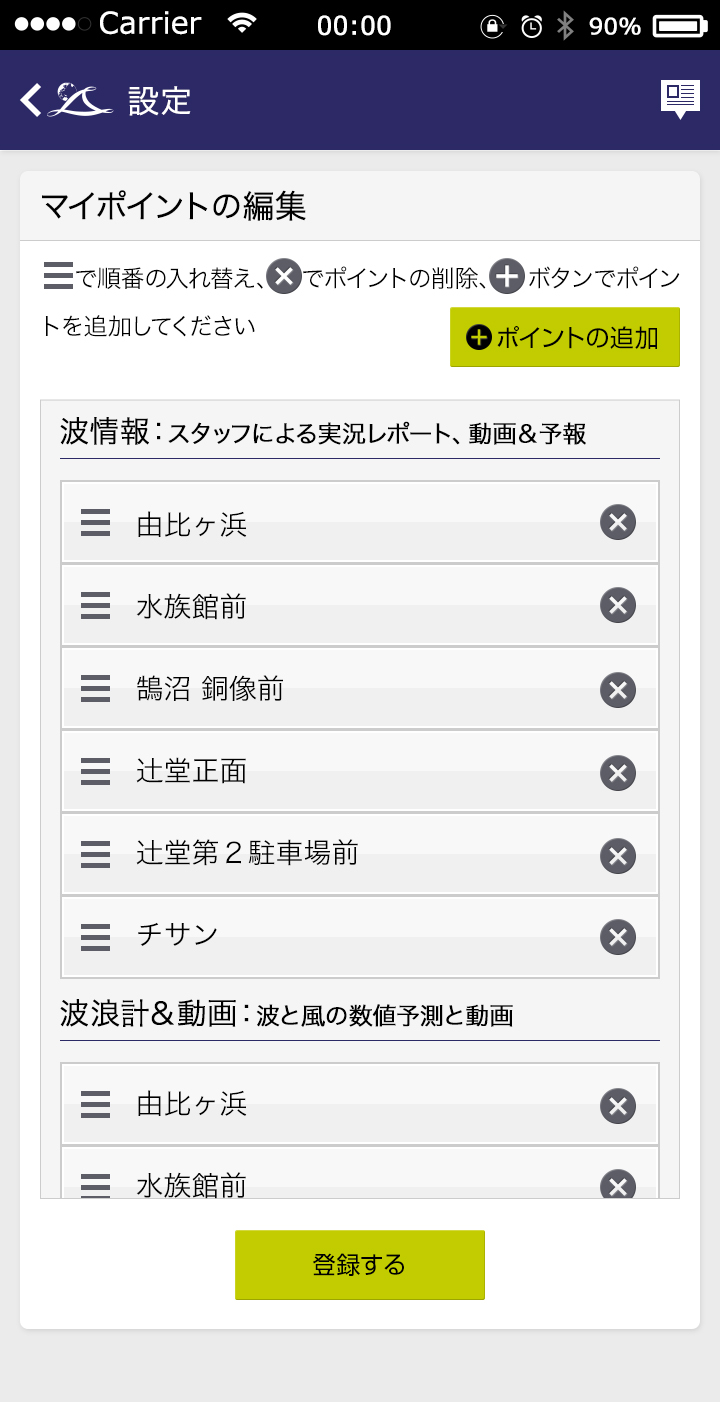Remove 辻堂正面 point

tap(618, 772)
